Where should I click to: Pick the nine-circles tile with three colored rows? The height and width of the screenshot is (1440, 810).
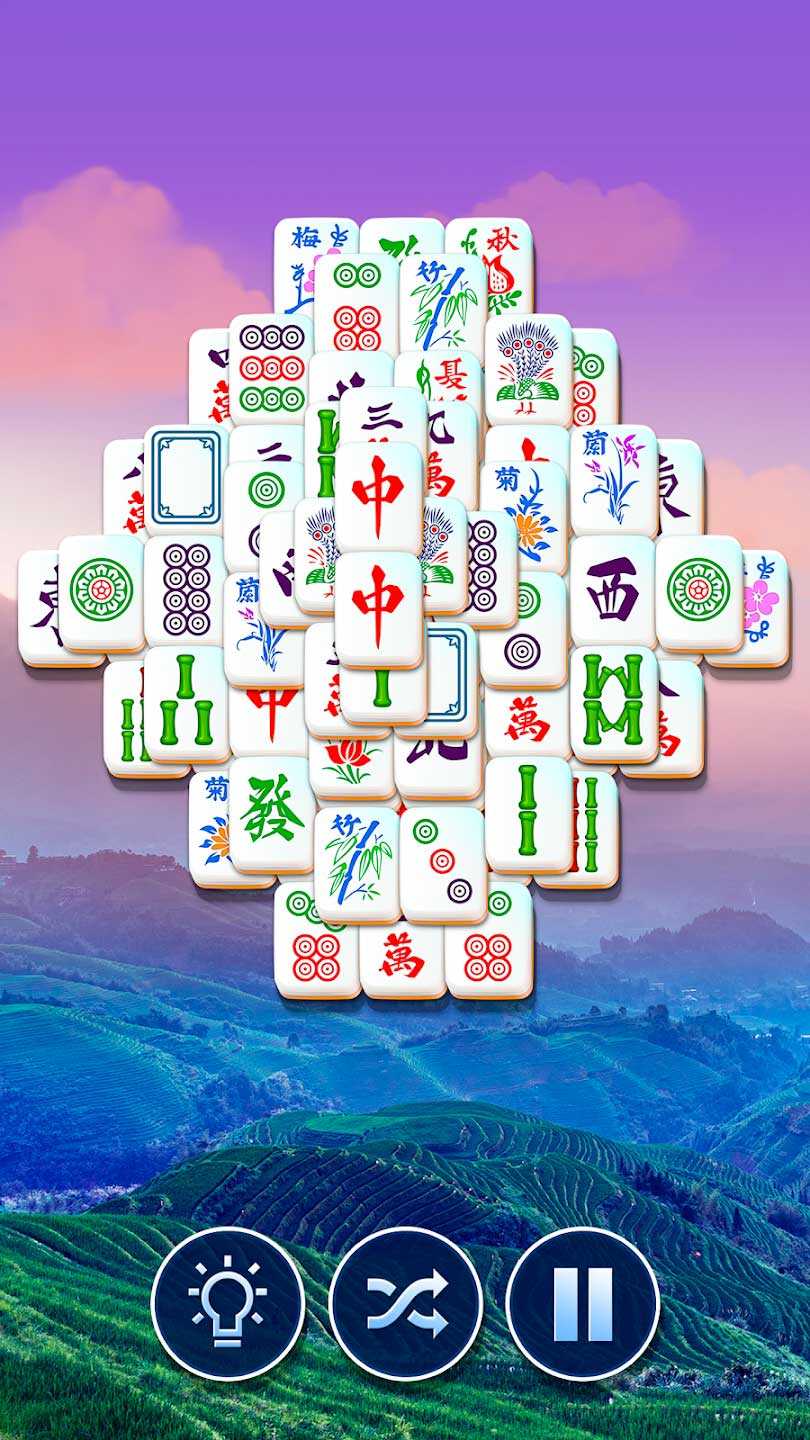coord(271,367)
